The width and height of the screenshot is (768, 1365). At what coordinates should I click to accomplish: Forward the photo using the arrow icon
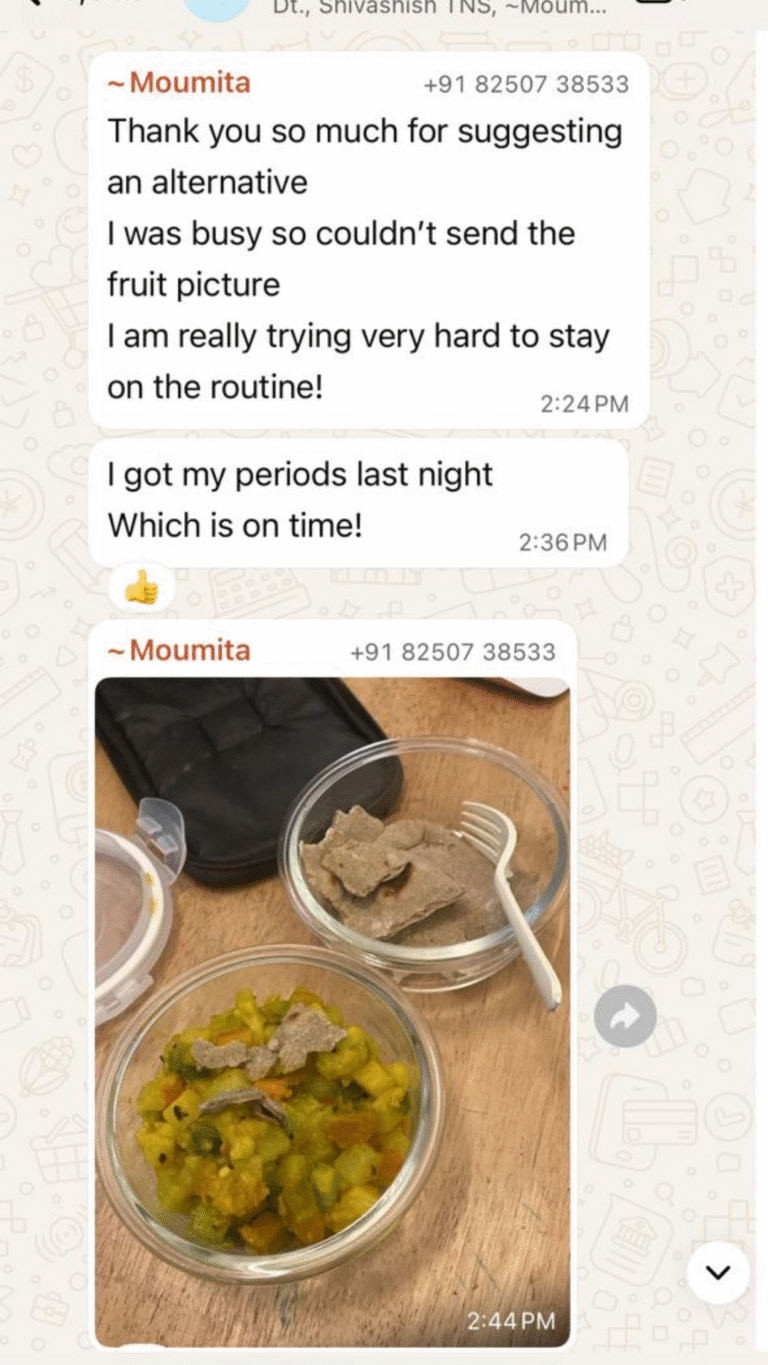click(x=625, y=1017)
